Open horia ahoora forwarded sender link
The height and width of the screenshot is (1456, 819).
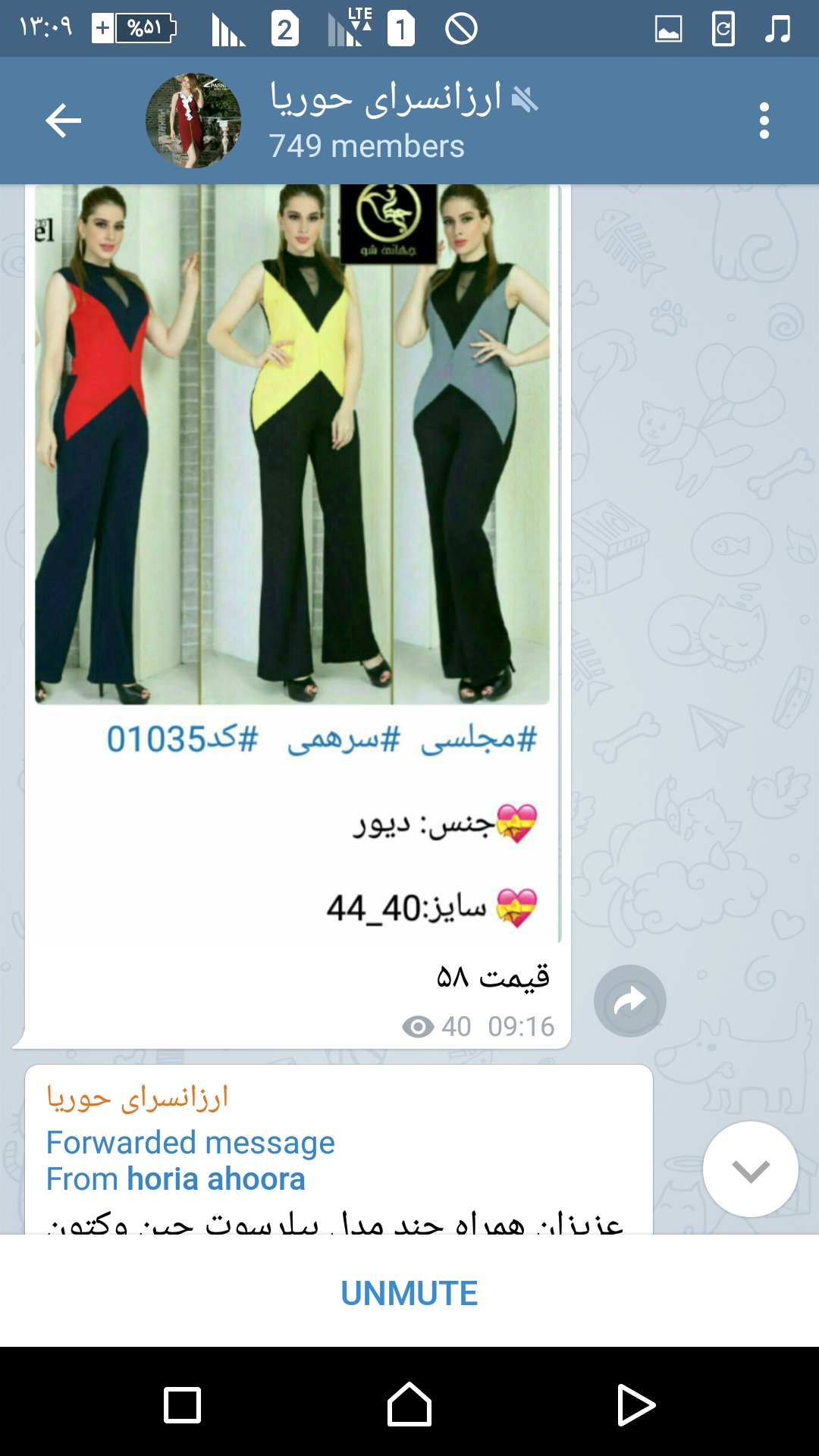pyautogui.click(x=215, y=1179)
